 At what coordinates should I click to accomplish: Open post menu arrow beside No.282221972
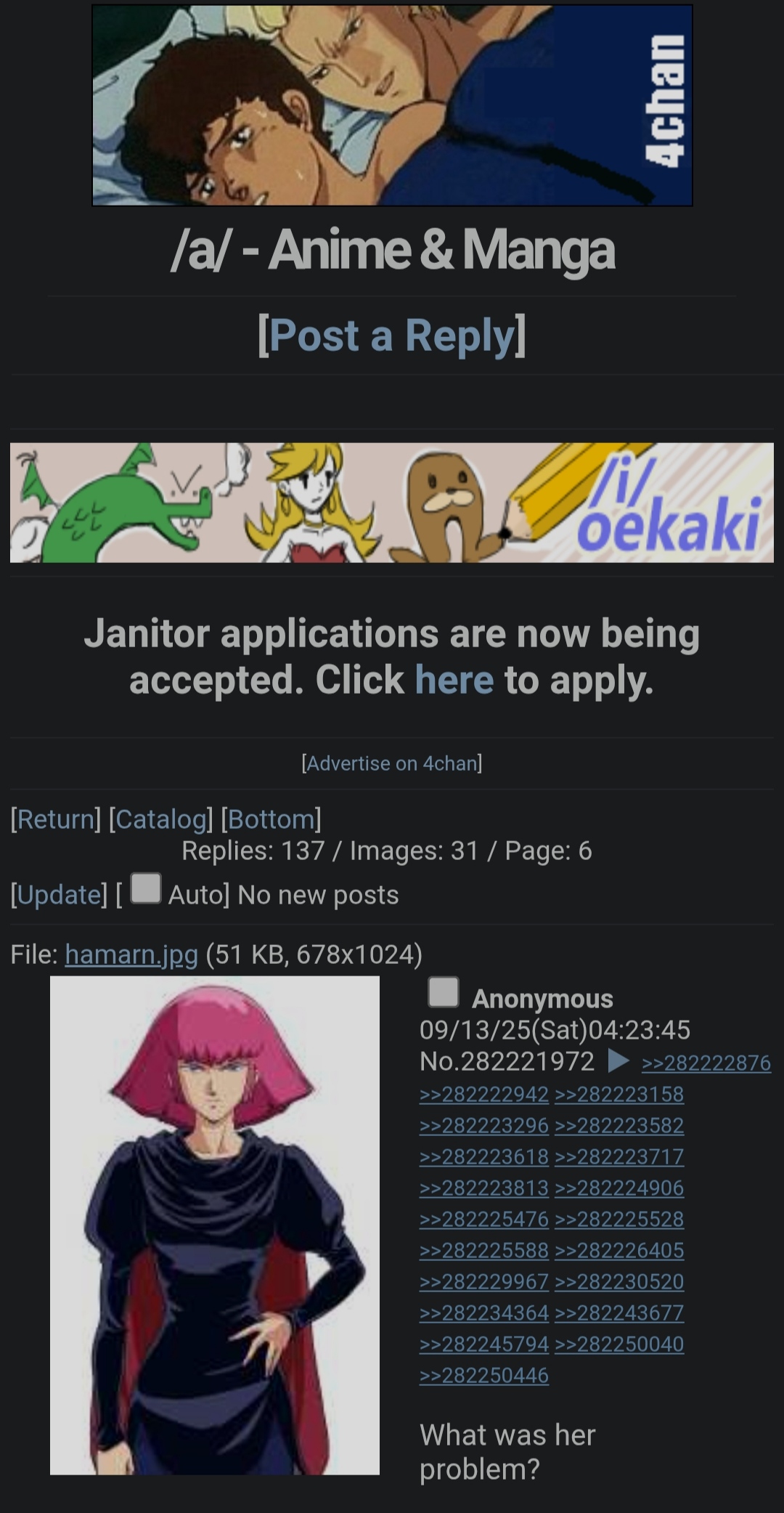tap(618, 1061)
